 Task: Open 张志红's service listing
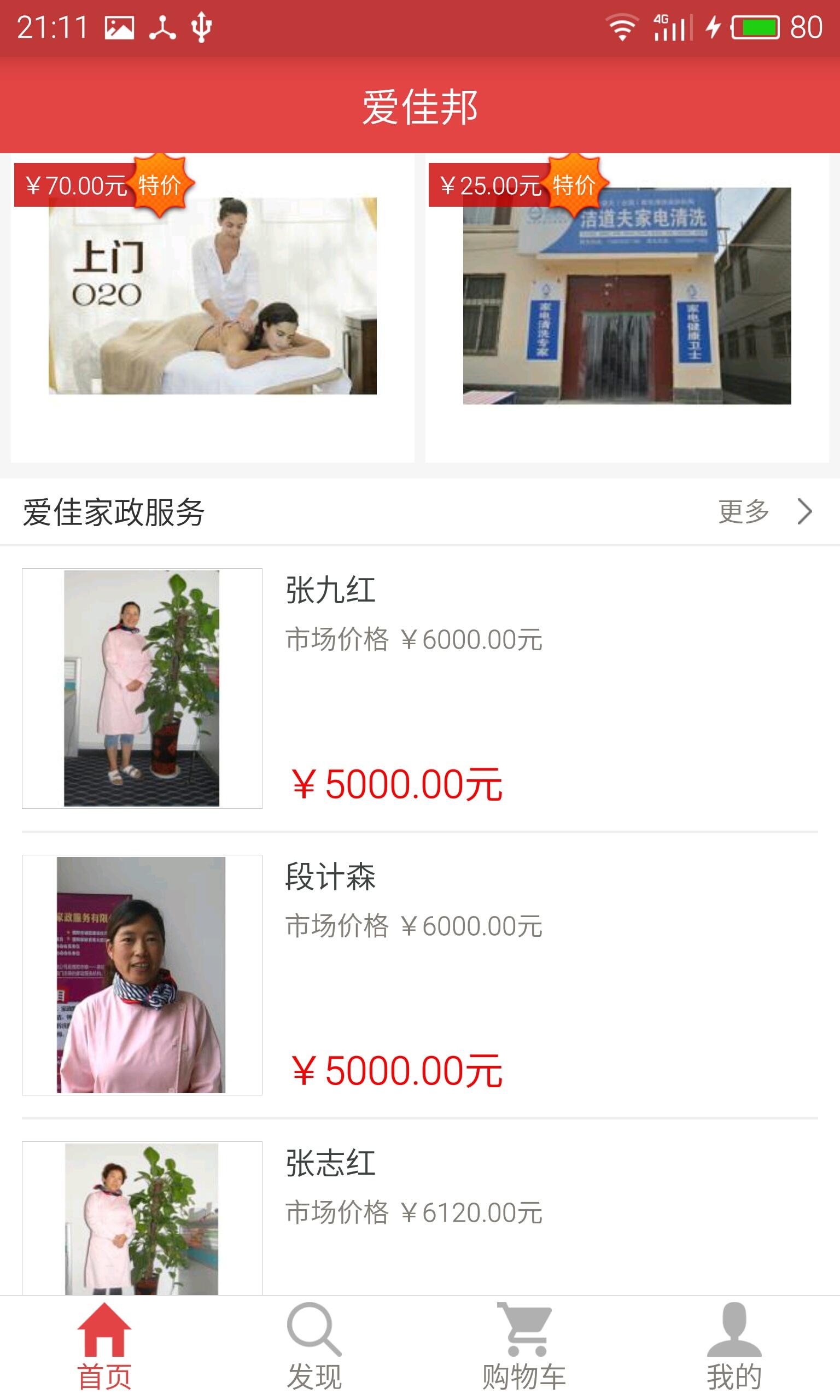point(419,1217)
